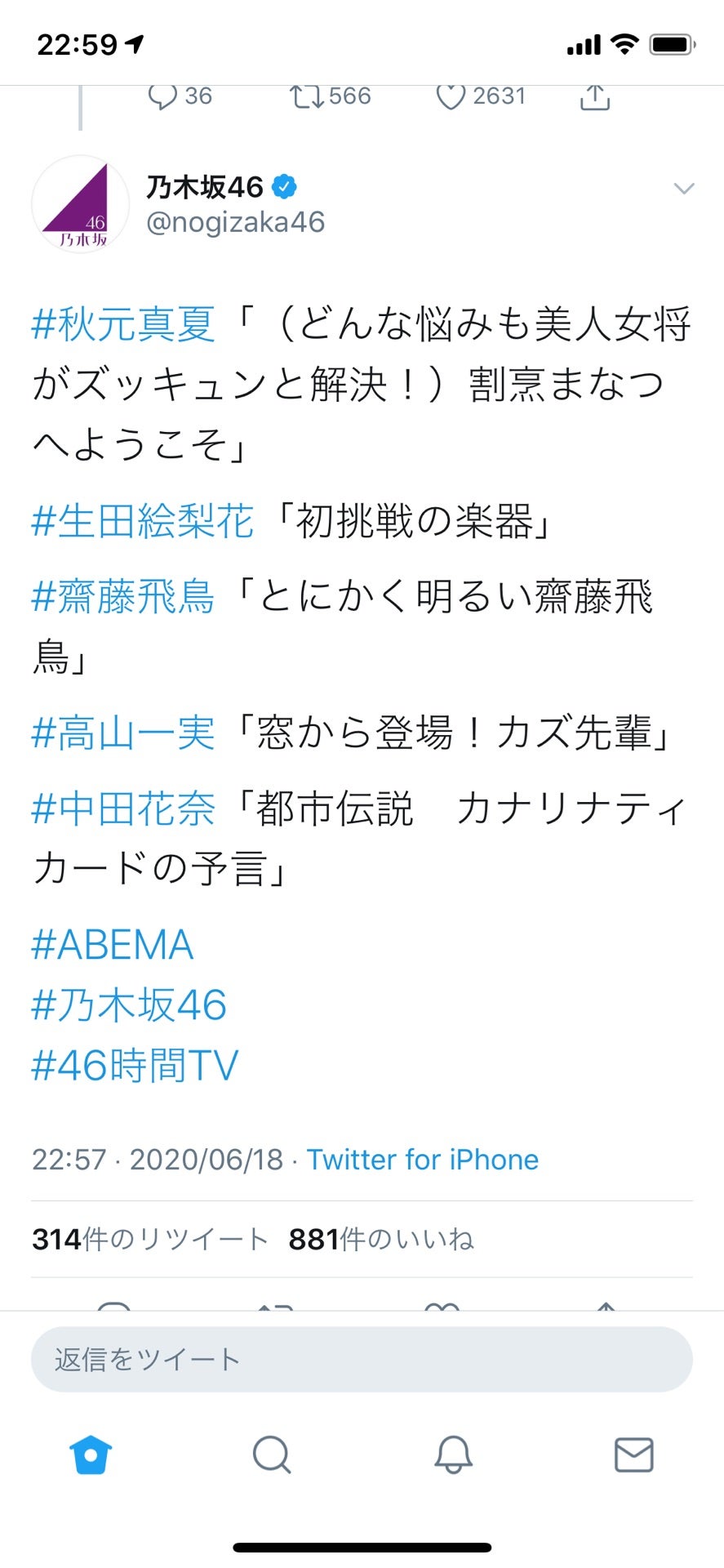Expand the tweet options chevron
Screen dimensions: 724x1568
[x=683, y=189]
